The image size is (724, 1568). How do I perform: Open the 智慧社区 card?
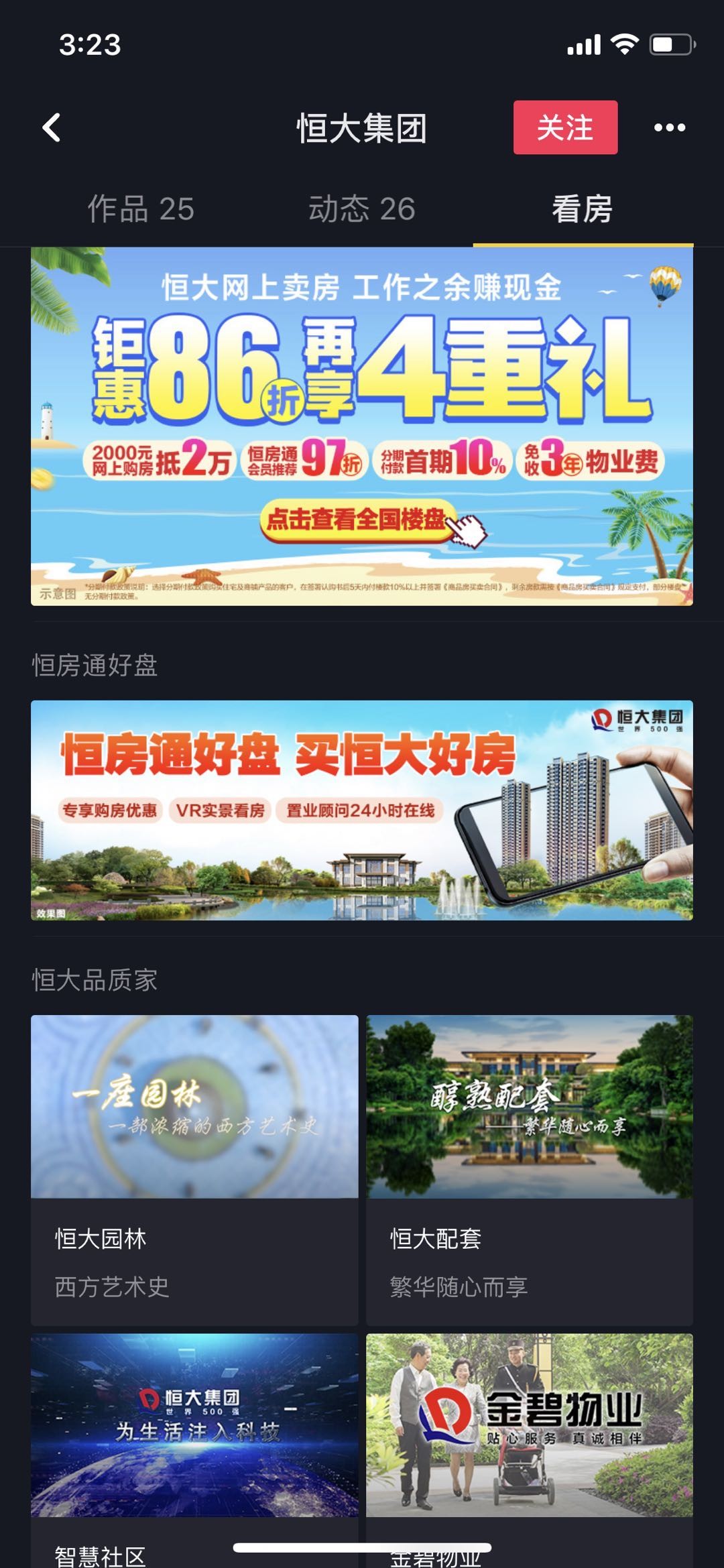pyautogui.click(x=194, y=1450)
